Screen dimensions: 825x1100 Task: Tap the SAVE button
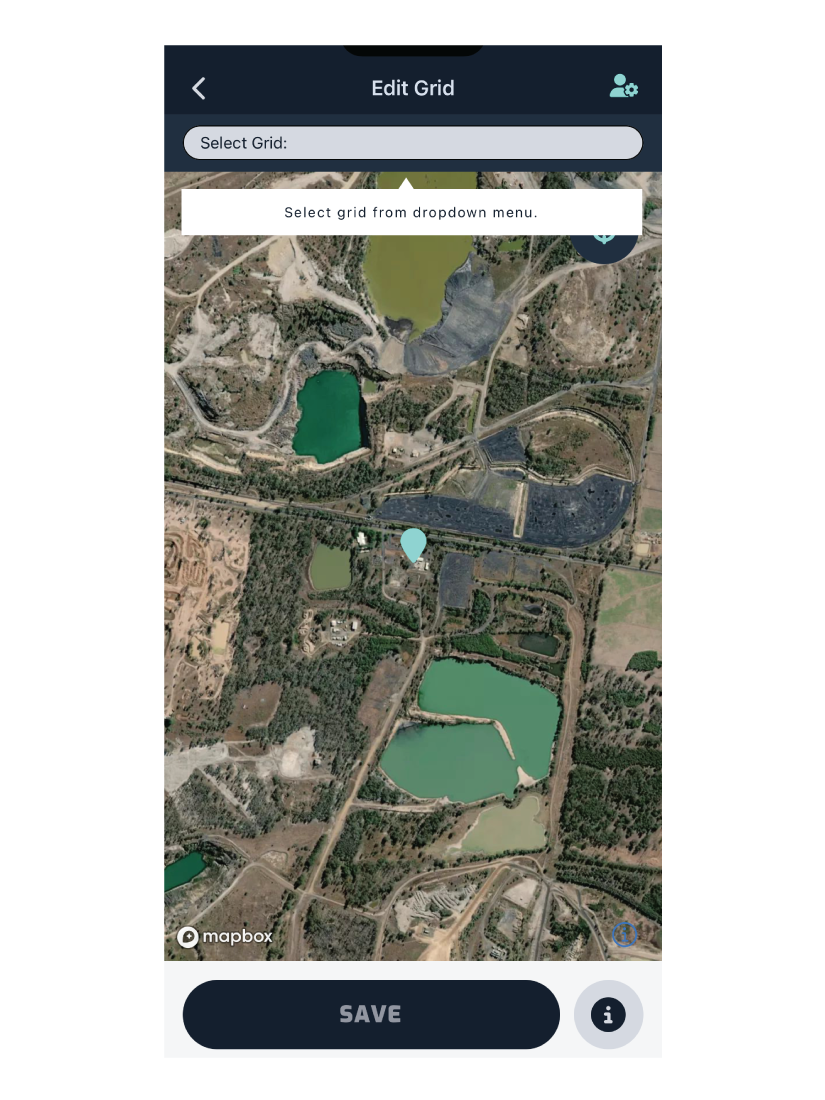[x=371, y=1014]
